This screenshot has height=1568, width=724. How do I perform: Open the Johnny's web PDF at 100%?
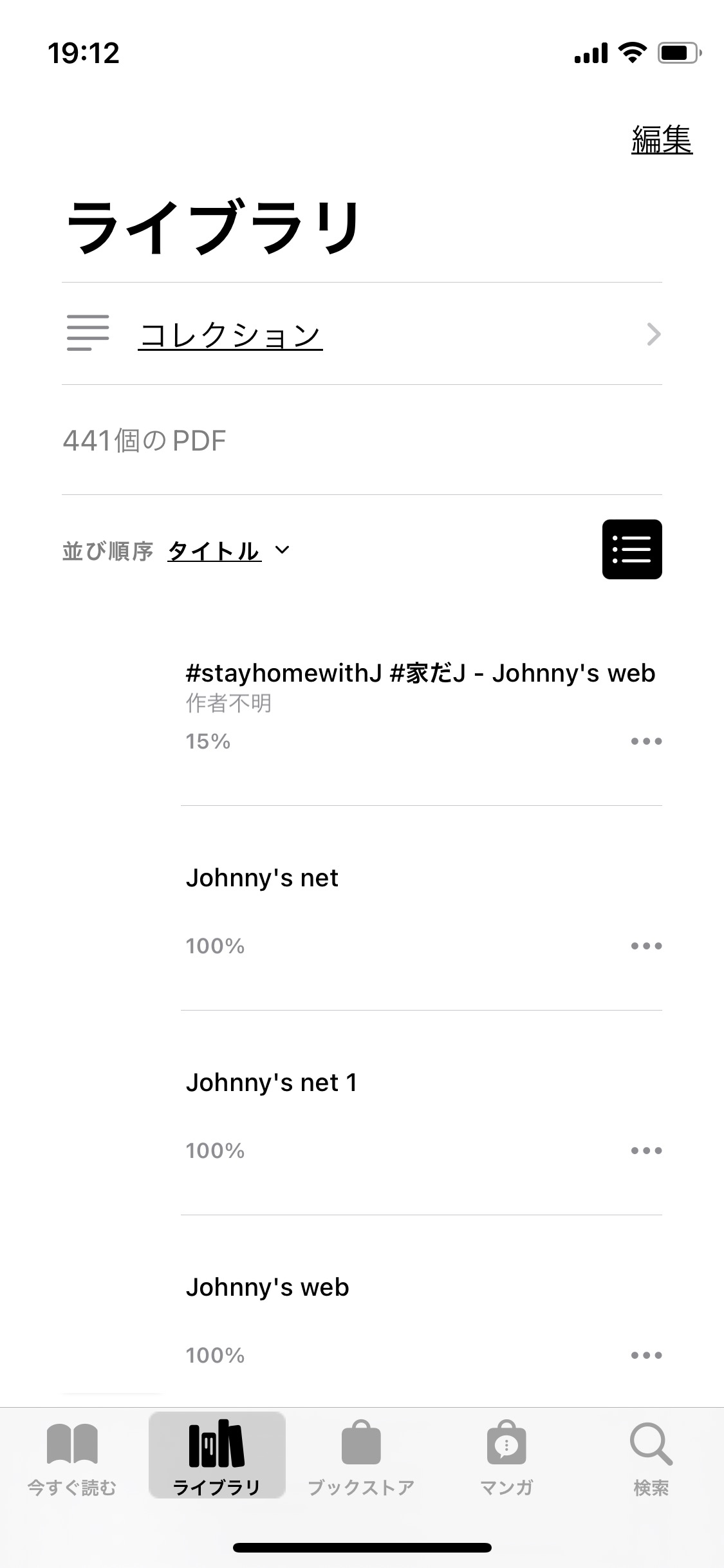coord(267,1287)
